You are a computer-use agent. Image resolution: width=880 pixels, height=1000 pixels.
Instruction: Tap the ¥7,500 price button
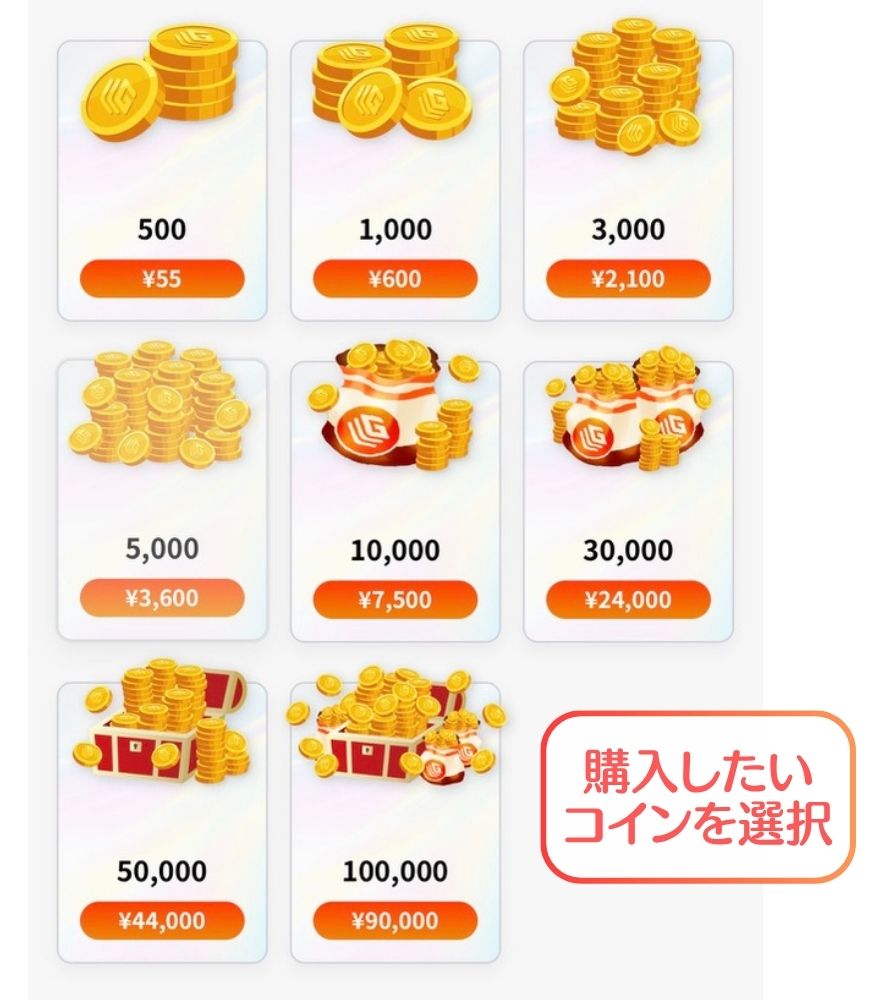395,600
